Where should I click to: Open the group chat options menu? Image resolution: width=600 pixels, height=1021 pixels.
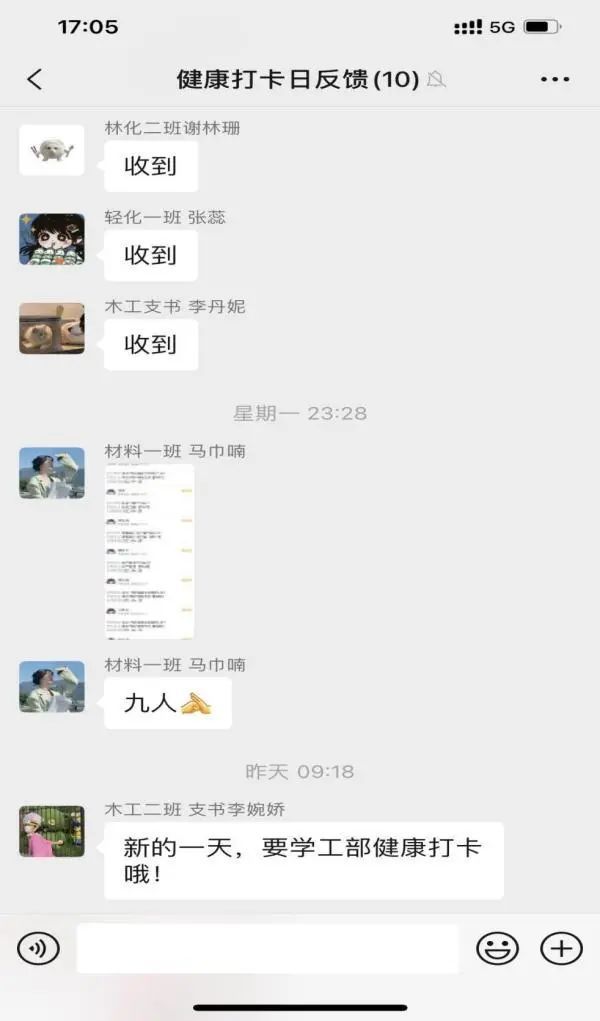pos(555,80)
